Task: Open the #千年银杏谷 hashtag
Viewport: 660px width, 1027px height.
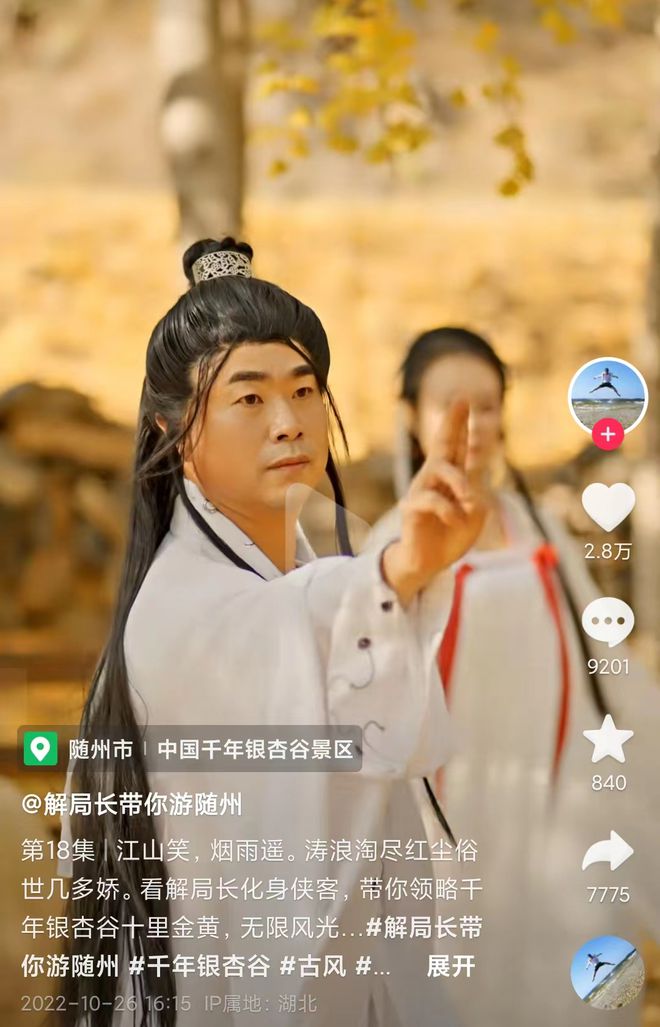Action: click(212, 966)
